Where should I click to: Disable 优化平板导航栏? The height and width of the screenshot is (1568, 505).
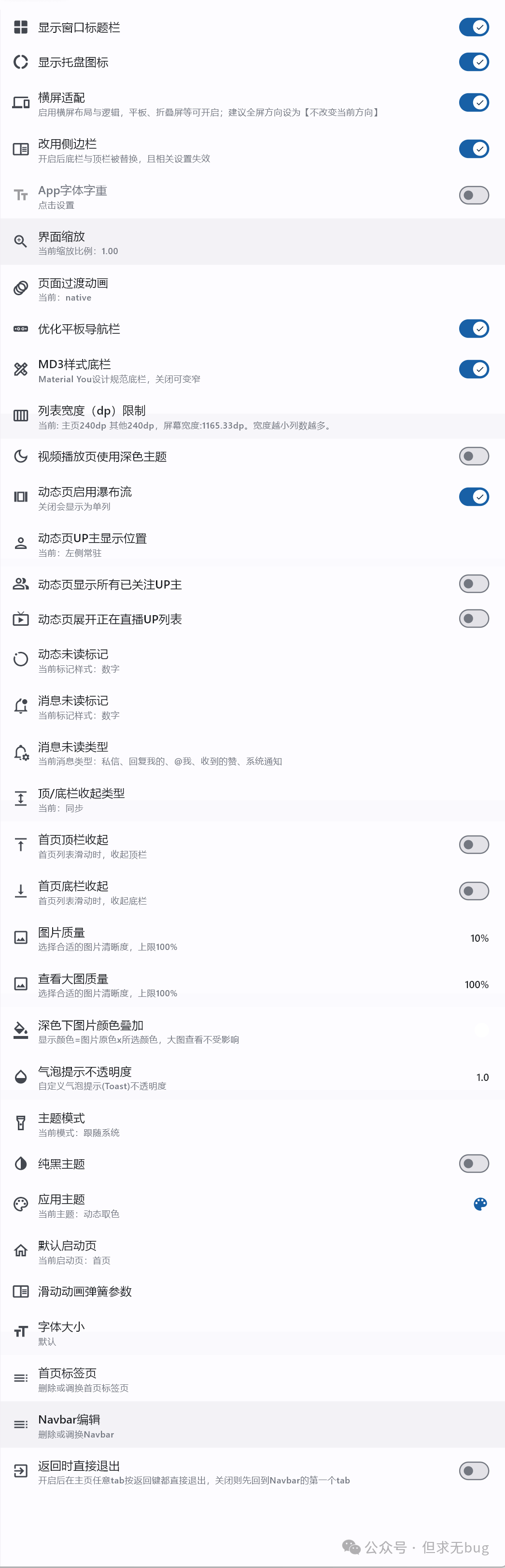pos(473,329)
